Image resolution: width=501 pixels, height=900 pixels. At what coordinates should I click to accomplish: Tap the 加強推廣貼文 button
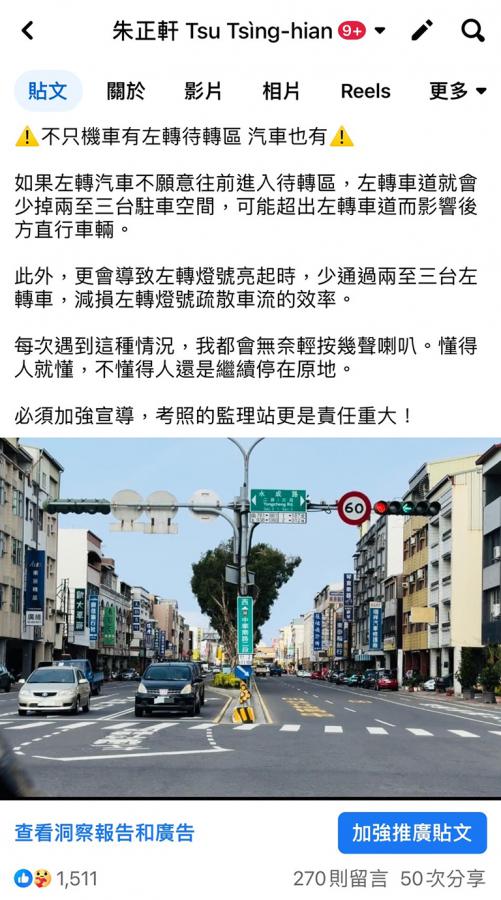point(412,833)
